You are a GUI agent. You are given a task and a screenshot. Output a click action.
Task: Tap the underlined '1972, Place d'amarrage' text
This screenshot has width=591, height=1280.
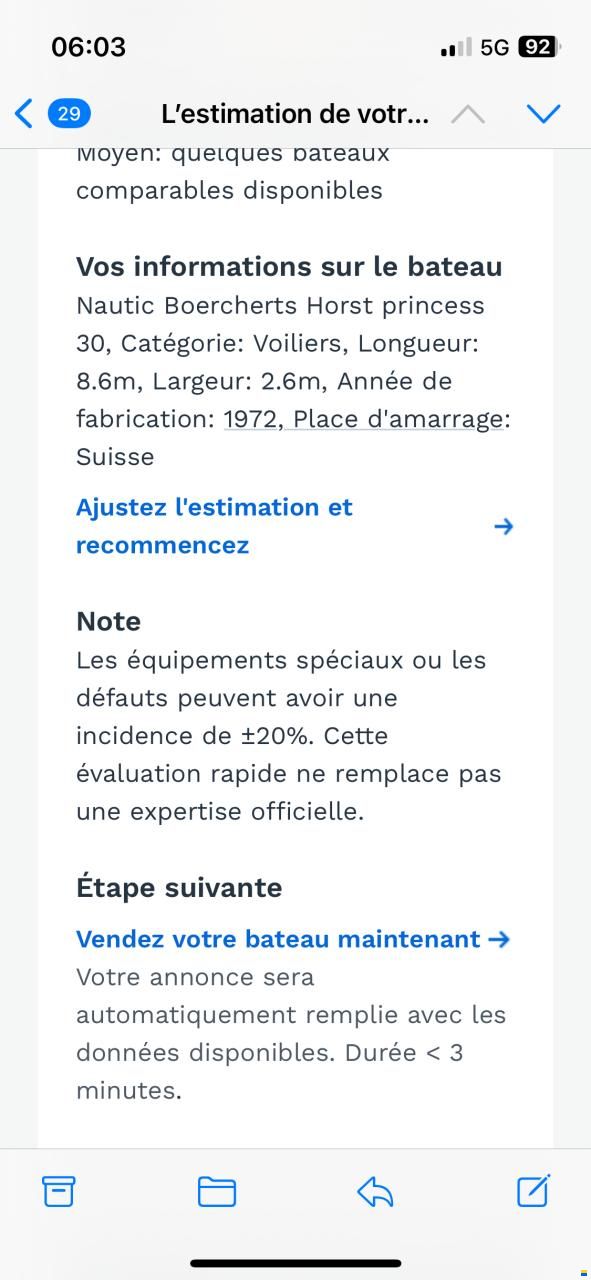(x=363, y=419)
